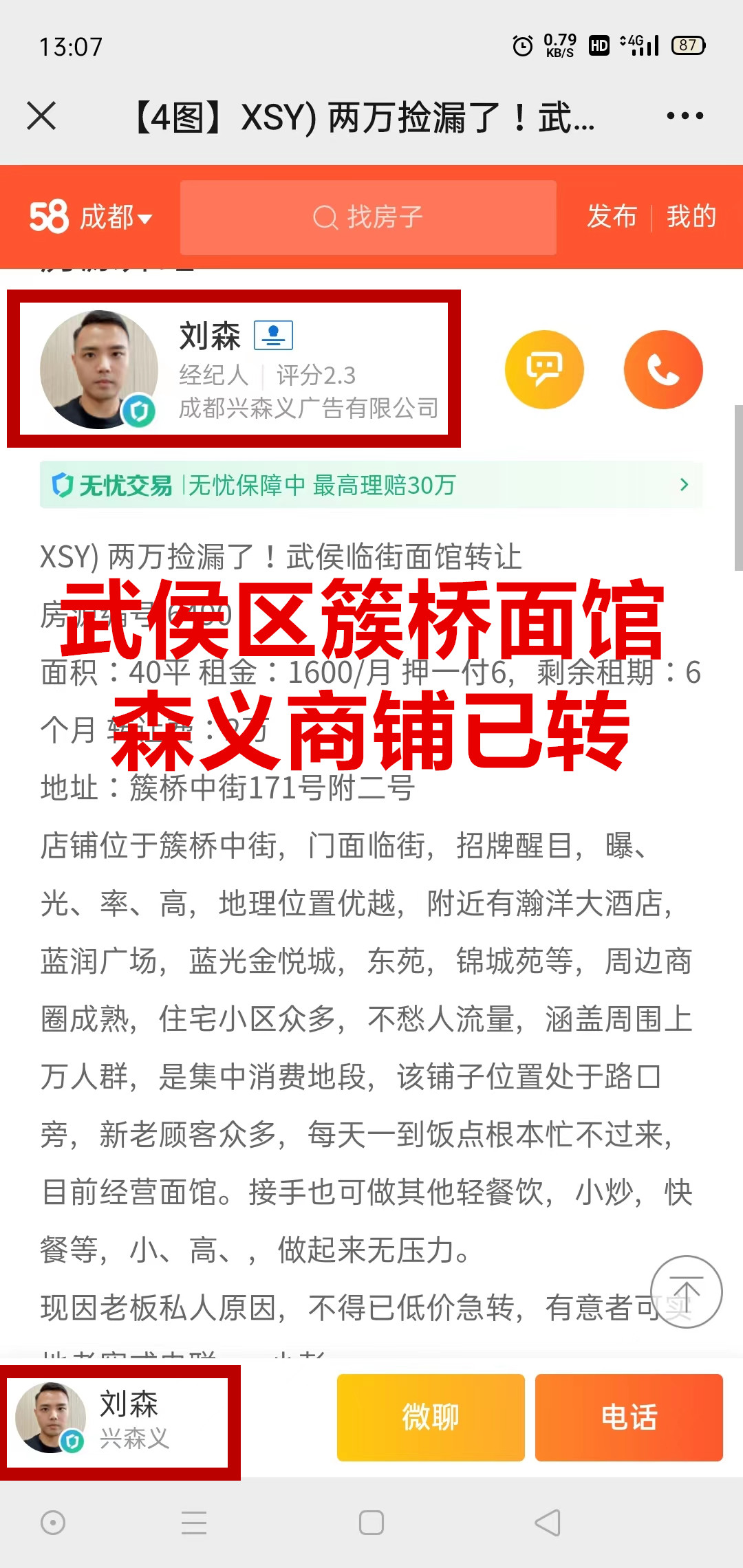The width and height of the screenshot is (743, 1568).
Task: Open the three-dot overflow menu
Action: click(685, 116)
